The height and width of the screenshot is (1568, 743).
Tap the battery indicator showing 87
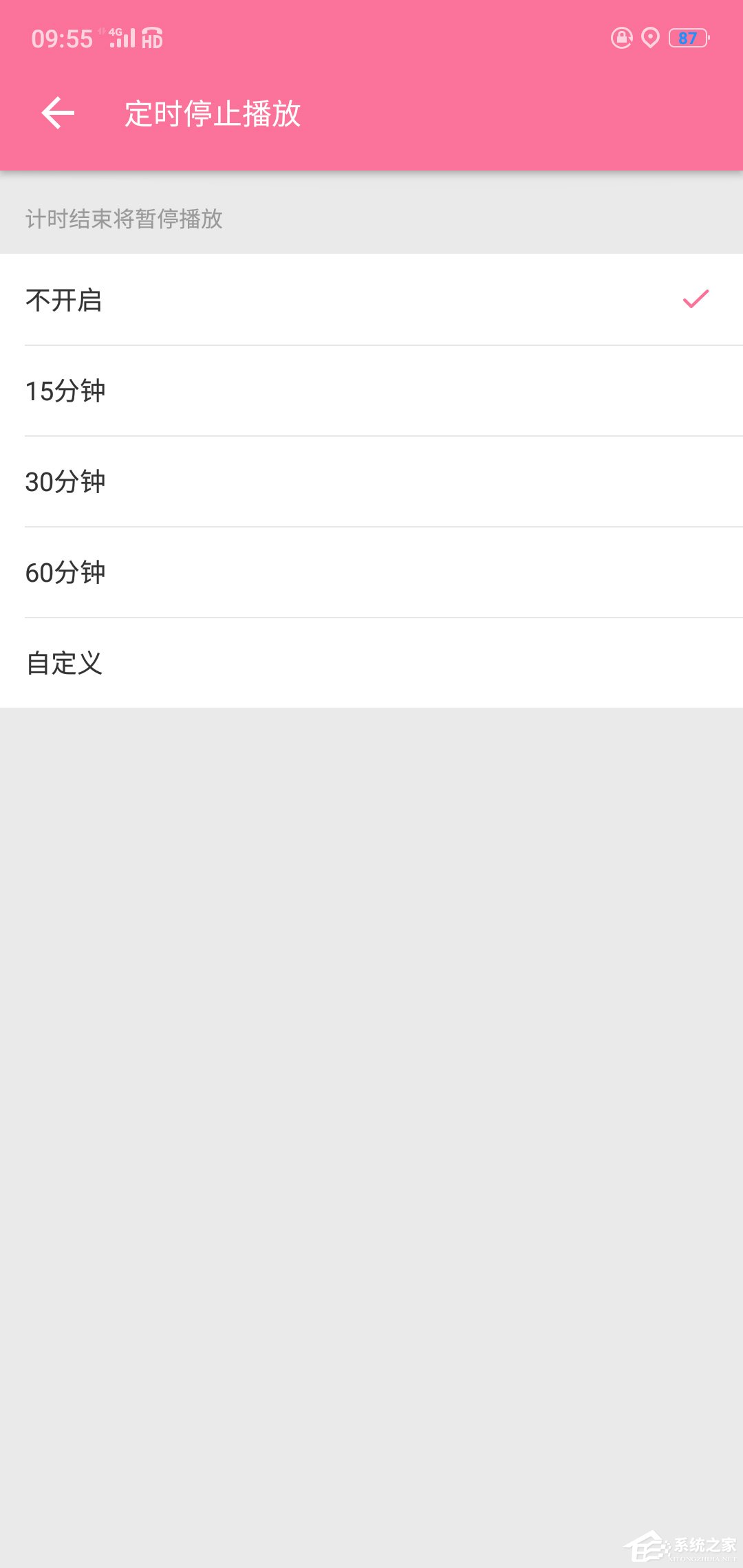[x=687, y=40]
